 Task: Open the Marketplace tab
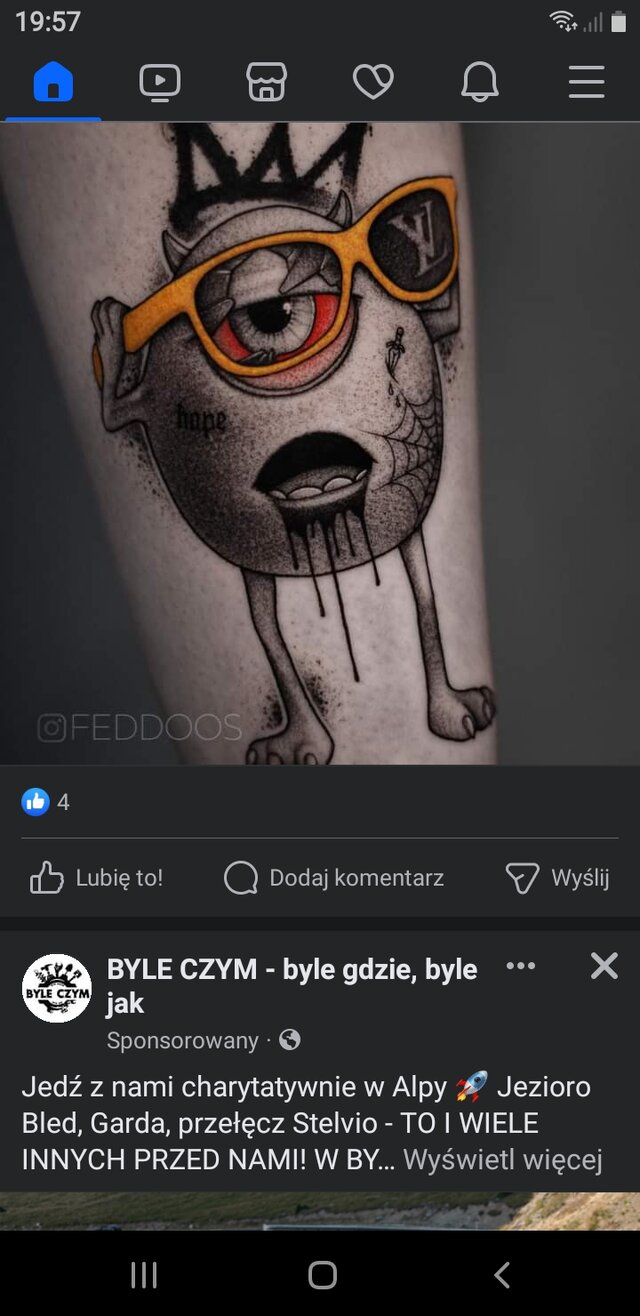[267, 82]
